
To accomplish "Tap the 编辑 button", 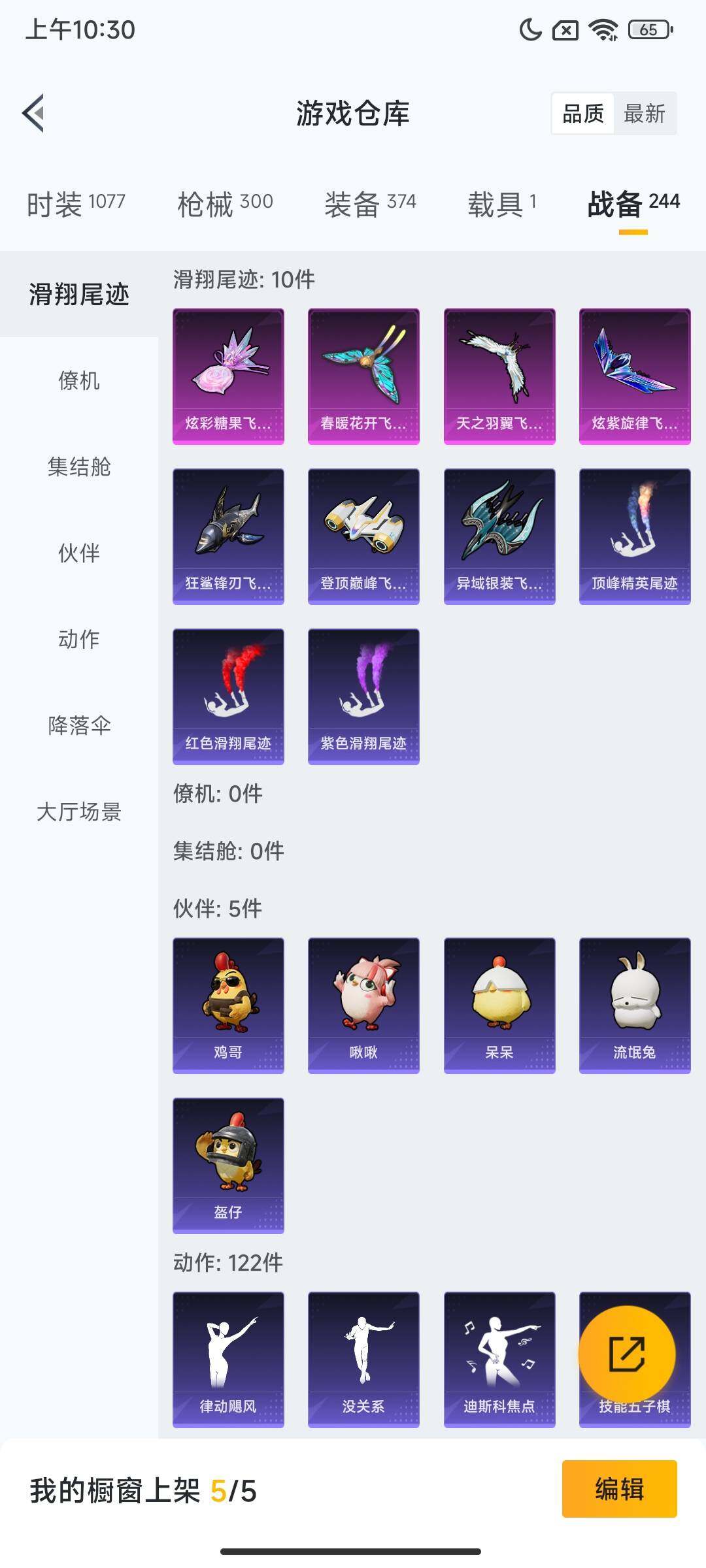I will [619, 1489].
